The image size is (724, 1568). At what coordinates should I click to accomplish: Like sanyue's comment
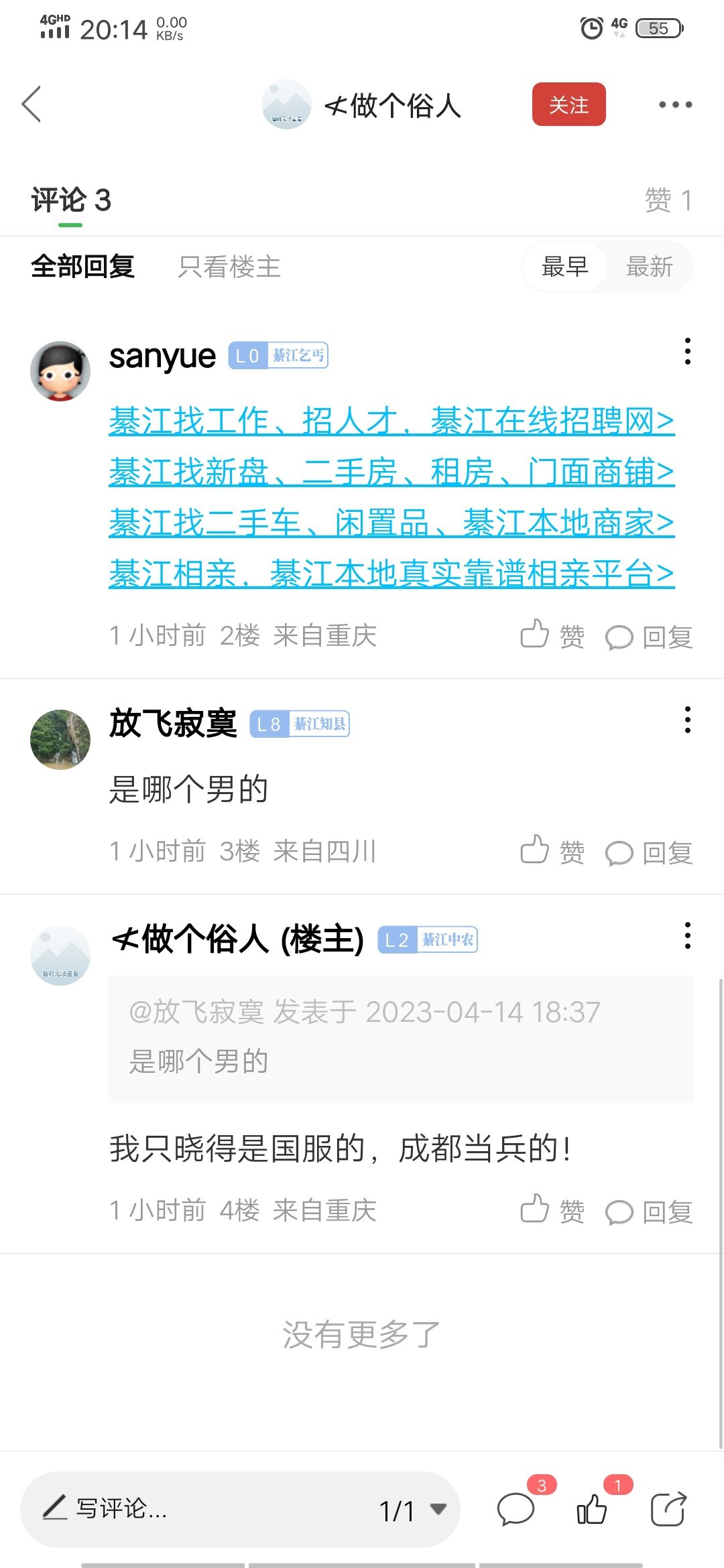click(552, 635)
